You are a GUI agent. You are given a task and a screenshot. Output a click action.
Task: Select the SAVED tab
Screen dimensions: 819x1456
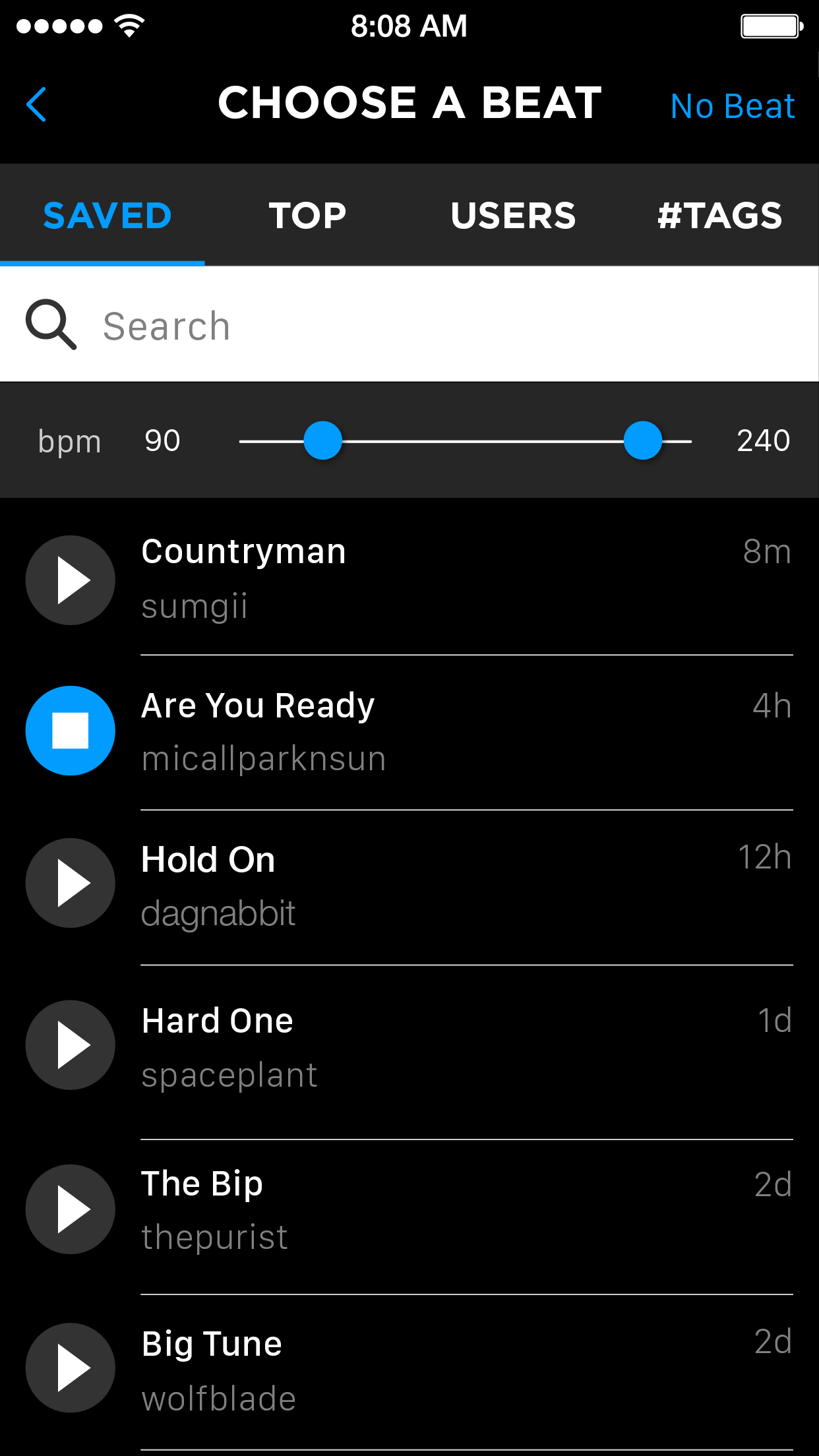[x=107, y=216]
